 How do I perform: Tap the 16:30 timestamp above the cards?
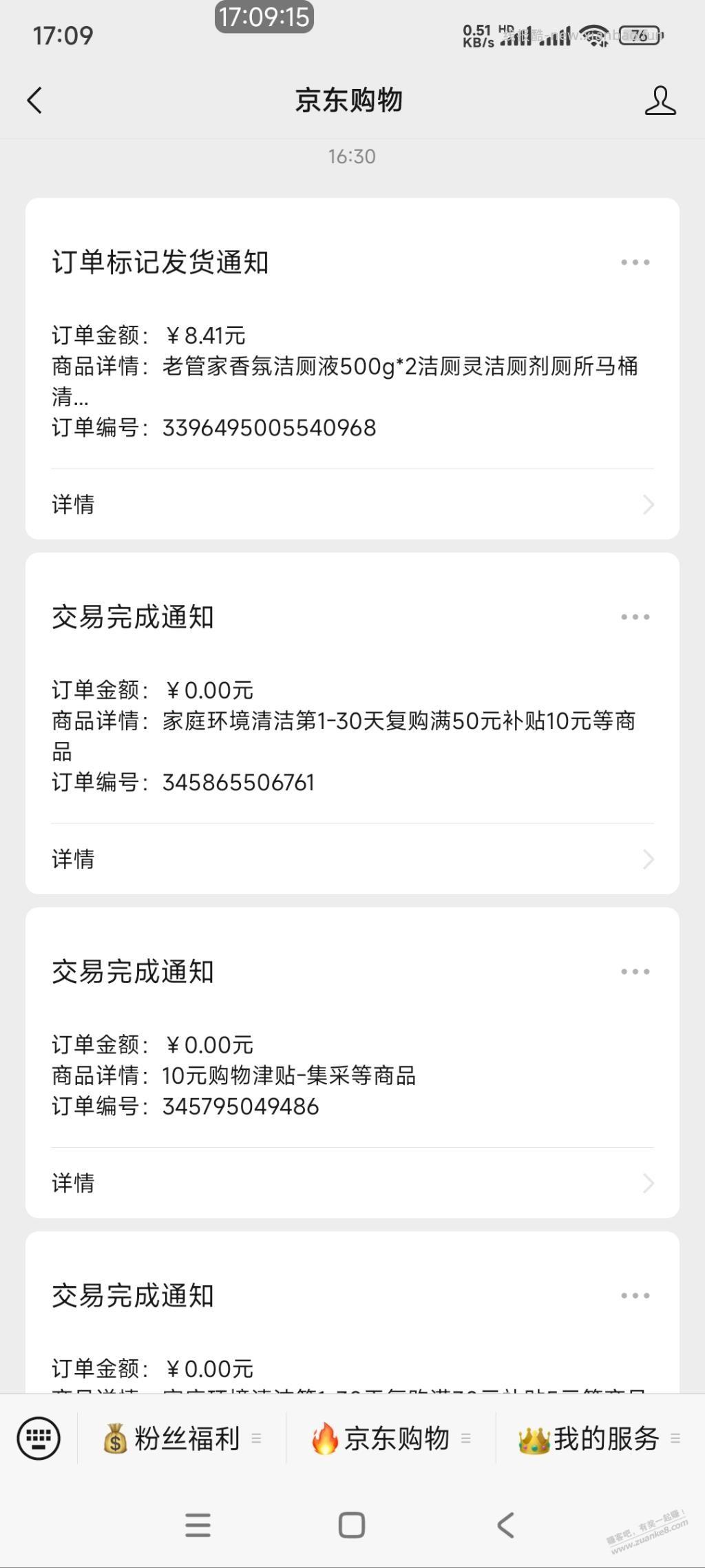click(x=352, y=156)
